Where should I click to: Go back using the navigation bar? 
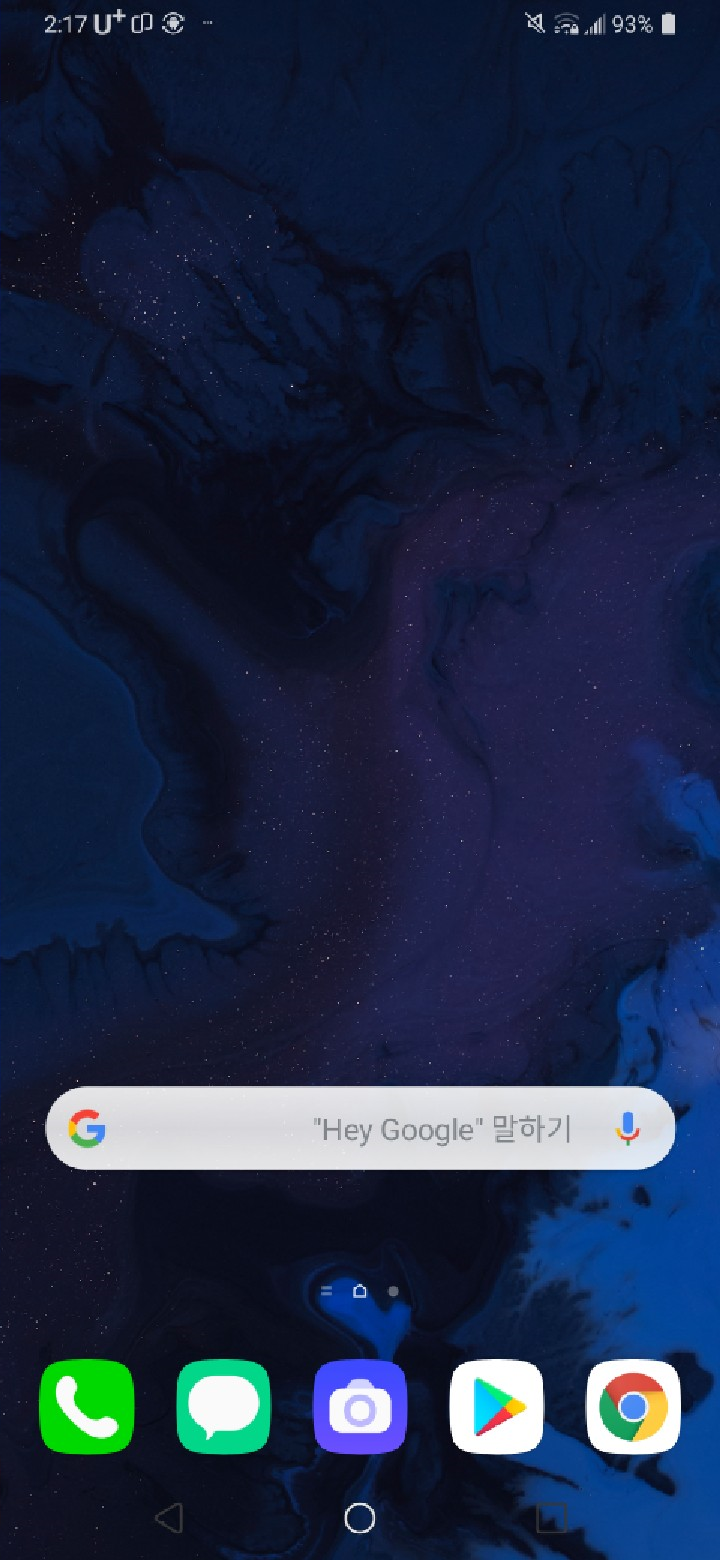(169, 1518)
